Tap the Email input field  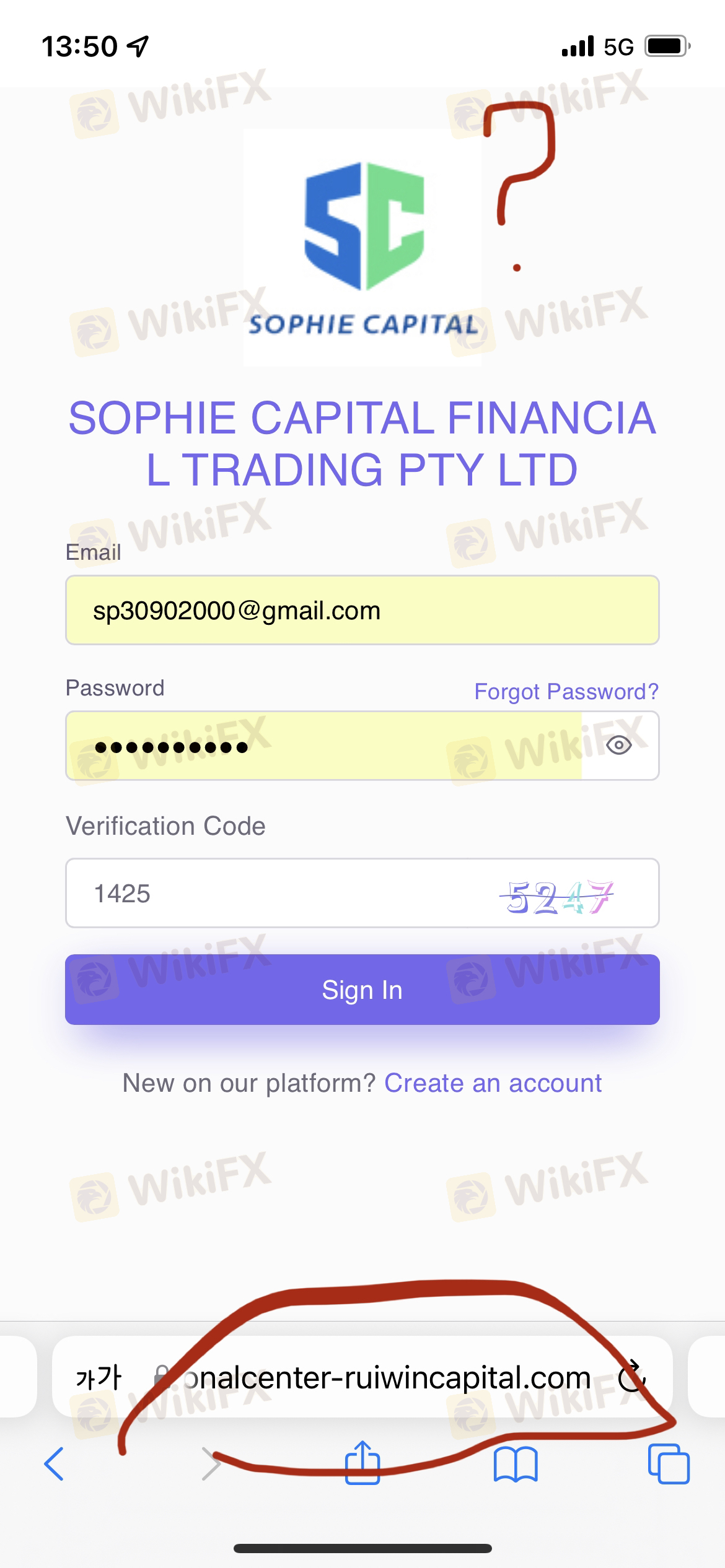click(x=362, y=610)
